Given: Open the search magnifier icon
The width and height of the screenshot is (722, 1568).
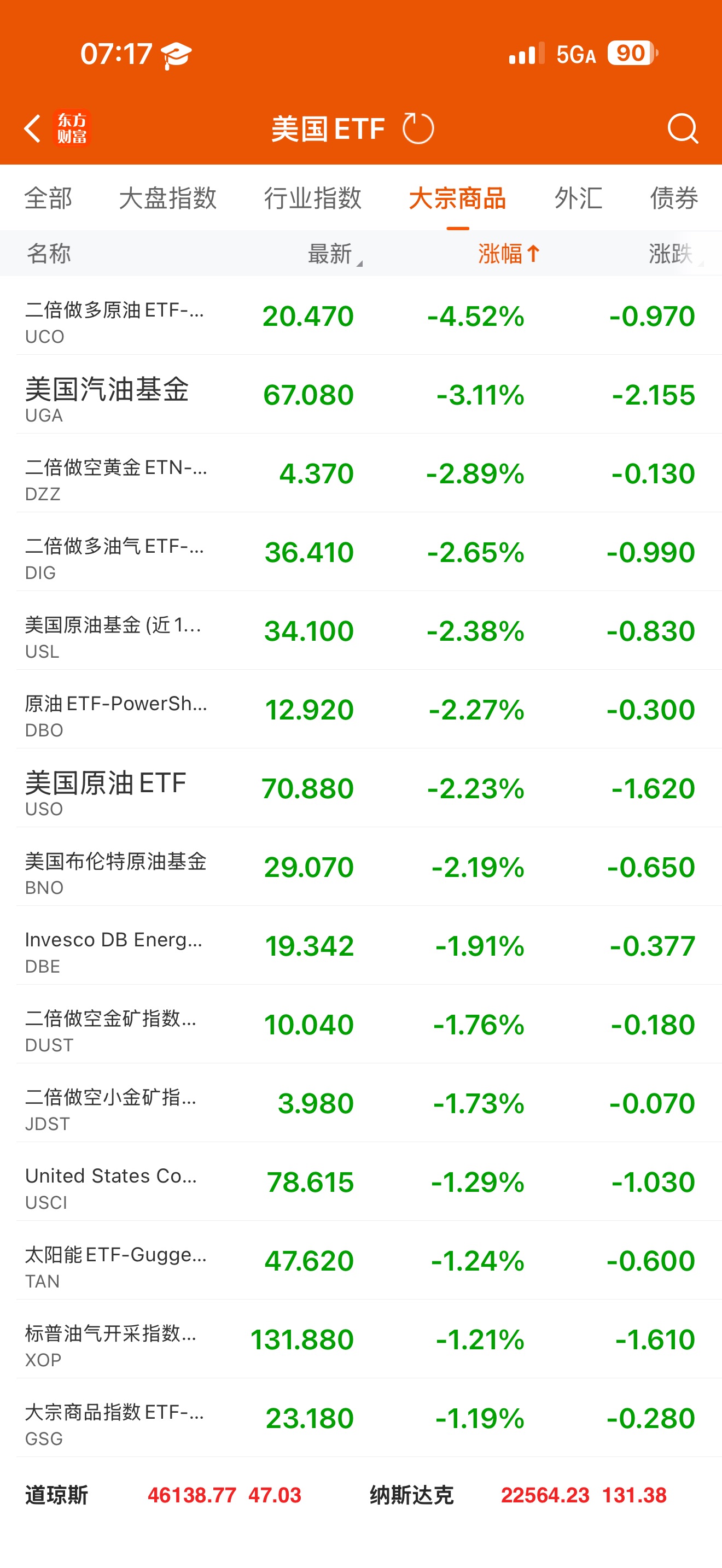Looking at the screenshot, I should point(682,128).
